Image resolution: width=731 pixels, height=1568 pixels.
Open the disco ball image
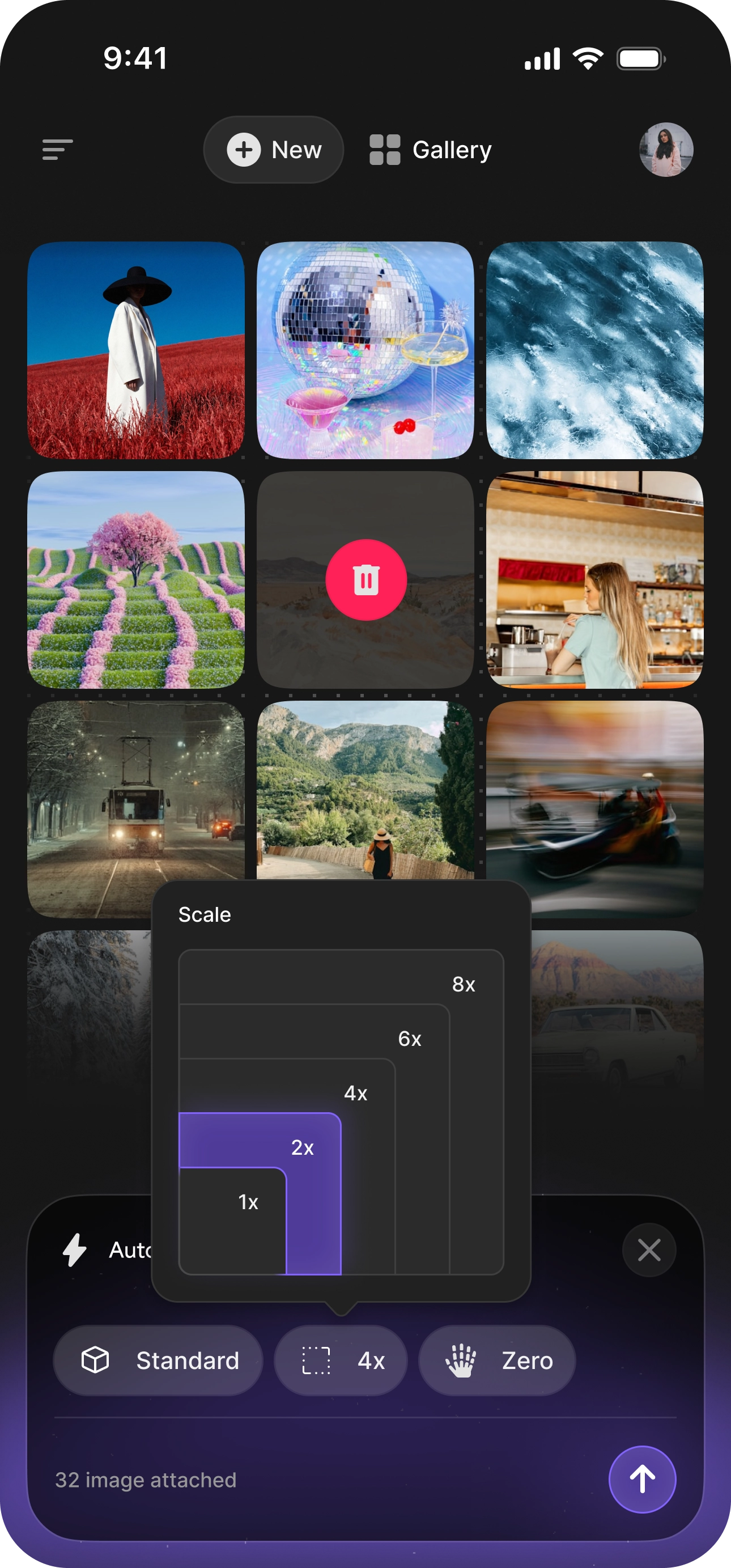(365, 350)
